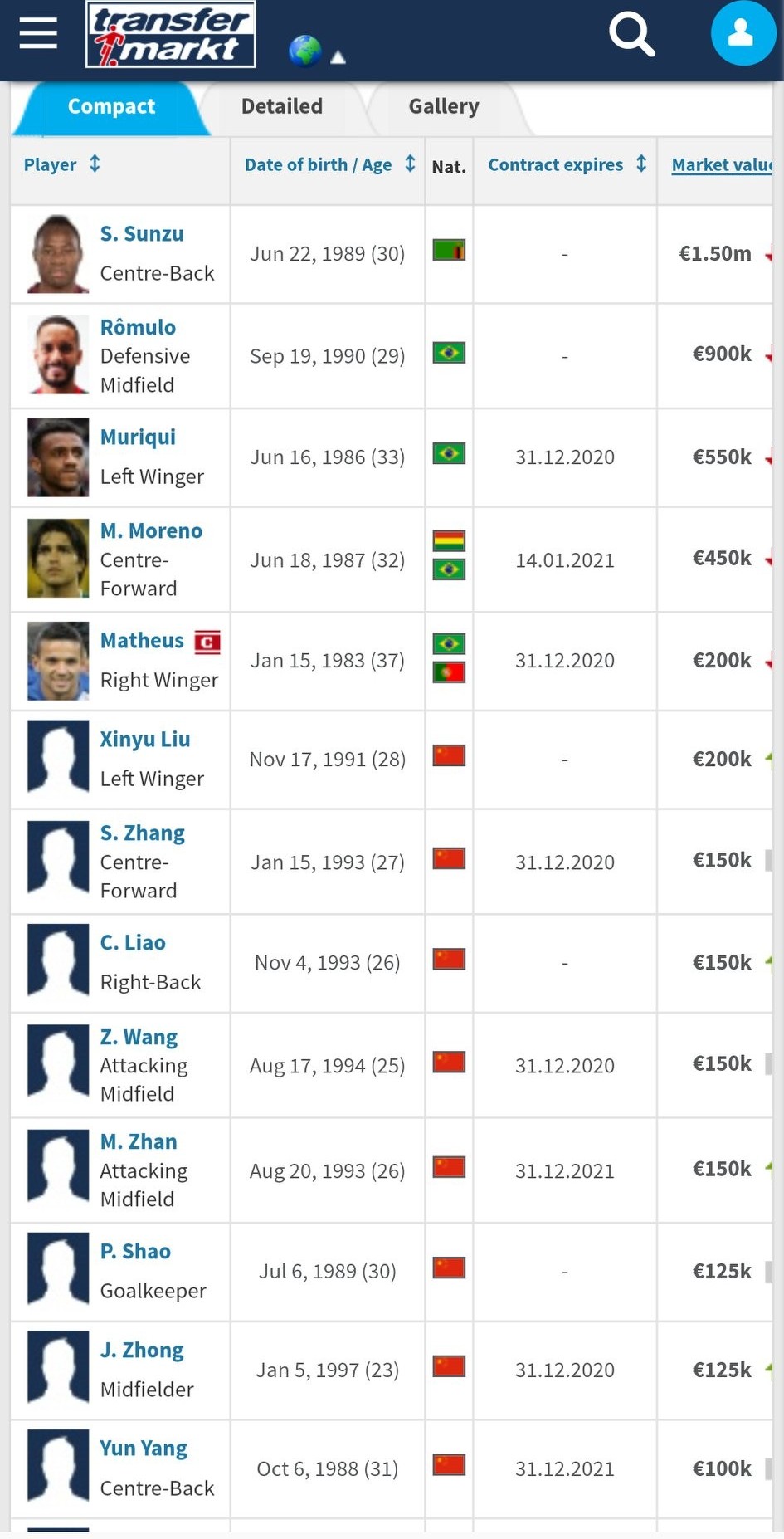Open the user profile icon
The width and height of the screenshot is (784, 1539).
[x=742, y=34]
